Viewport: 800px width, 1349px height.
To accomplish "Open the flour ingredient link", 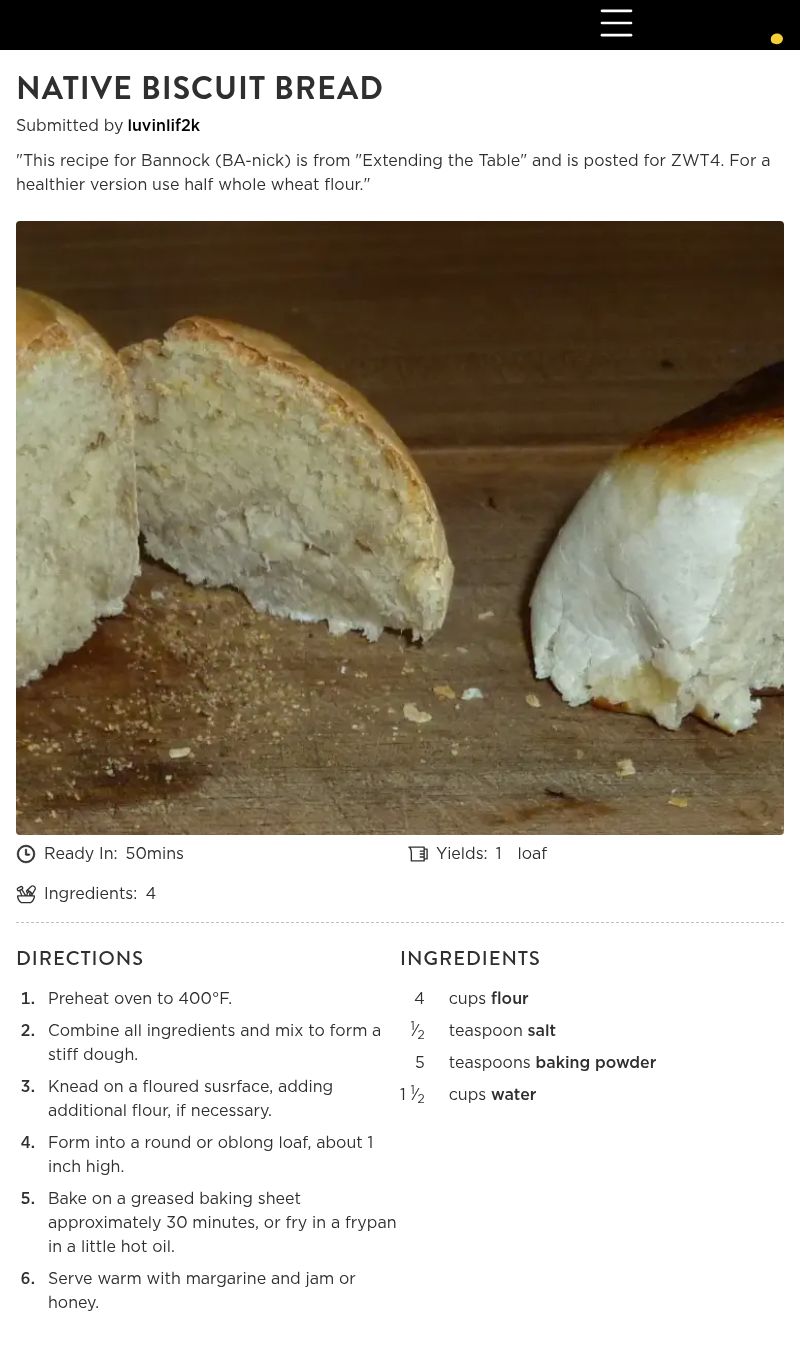I will click(x=510, y=999).
